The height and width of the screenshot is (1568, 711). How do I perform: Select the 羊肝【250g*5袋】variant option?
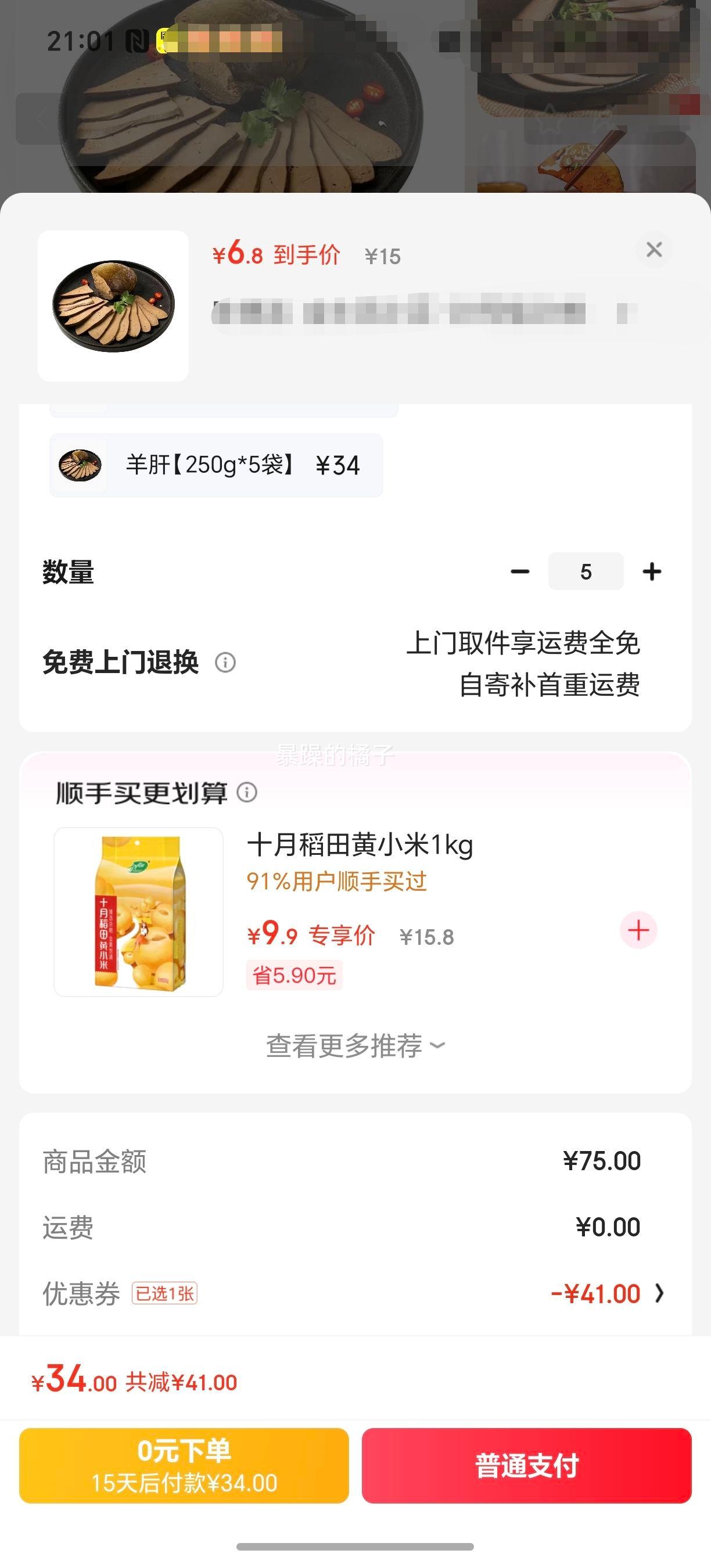pos(216,465)
